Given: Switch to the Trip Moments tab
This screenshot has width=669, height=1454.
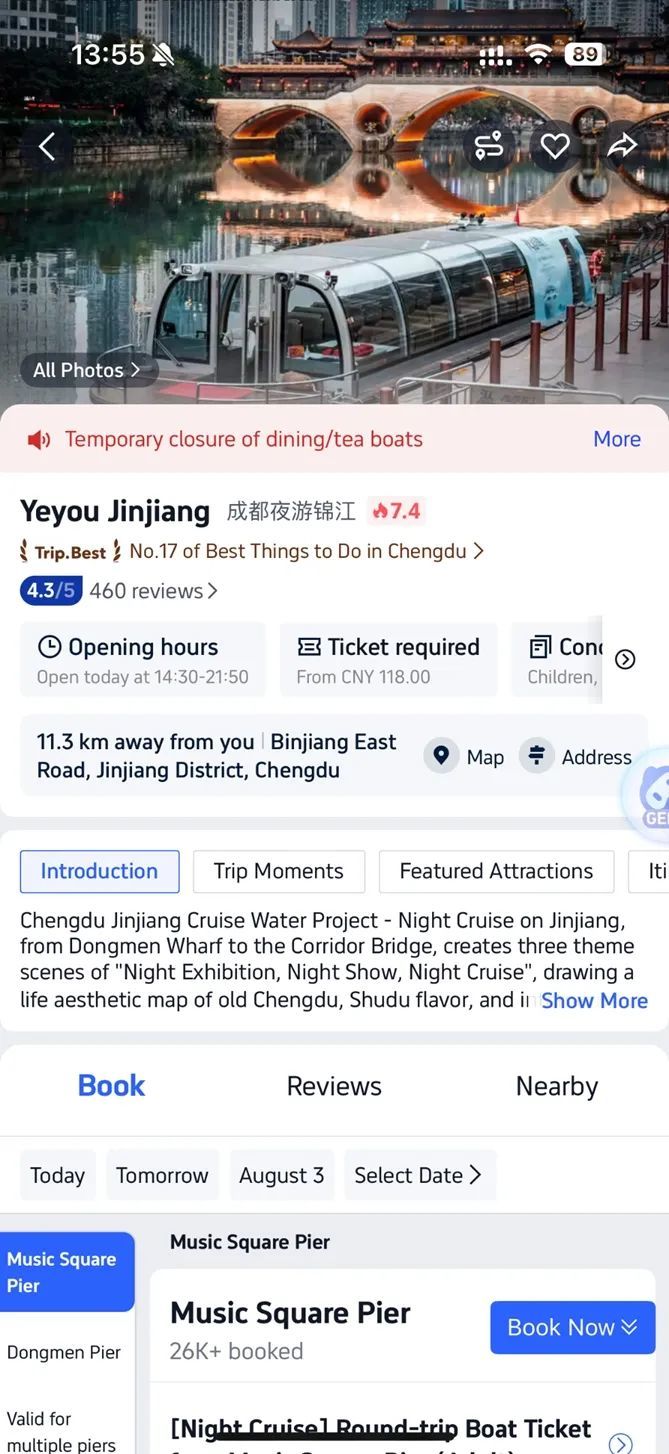Looking at the screenshot, I should pyautogui.click(x=278, y=871).
